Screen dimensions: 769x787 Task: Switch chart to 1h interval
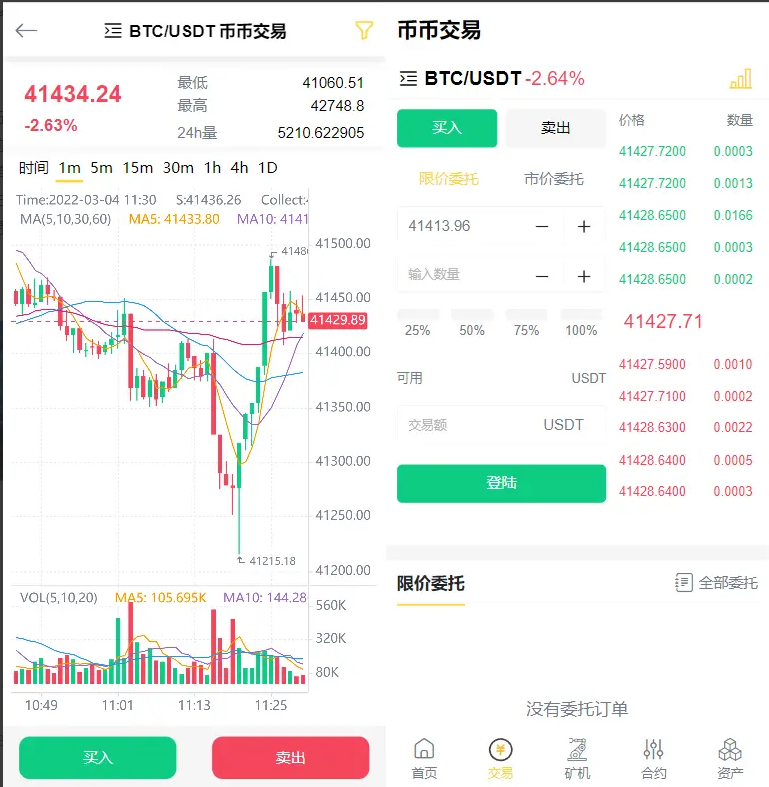click(212, 167)
